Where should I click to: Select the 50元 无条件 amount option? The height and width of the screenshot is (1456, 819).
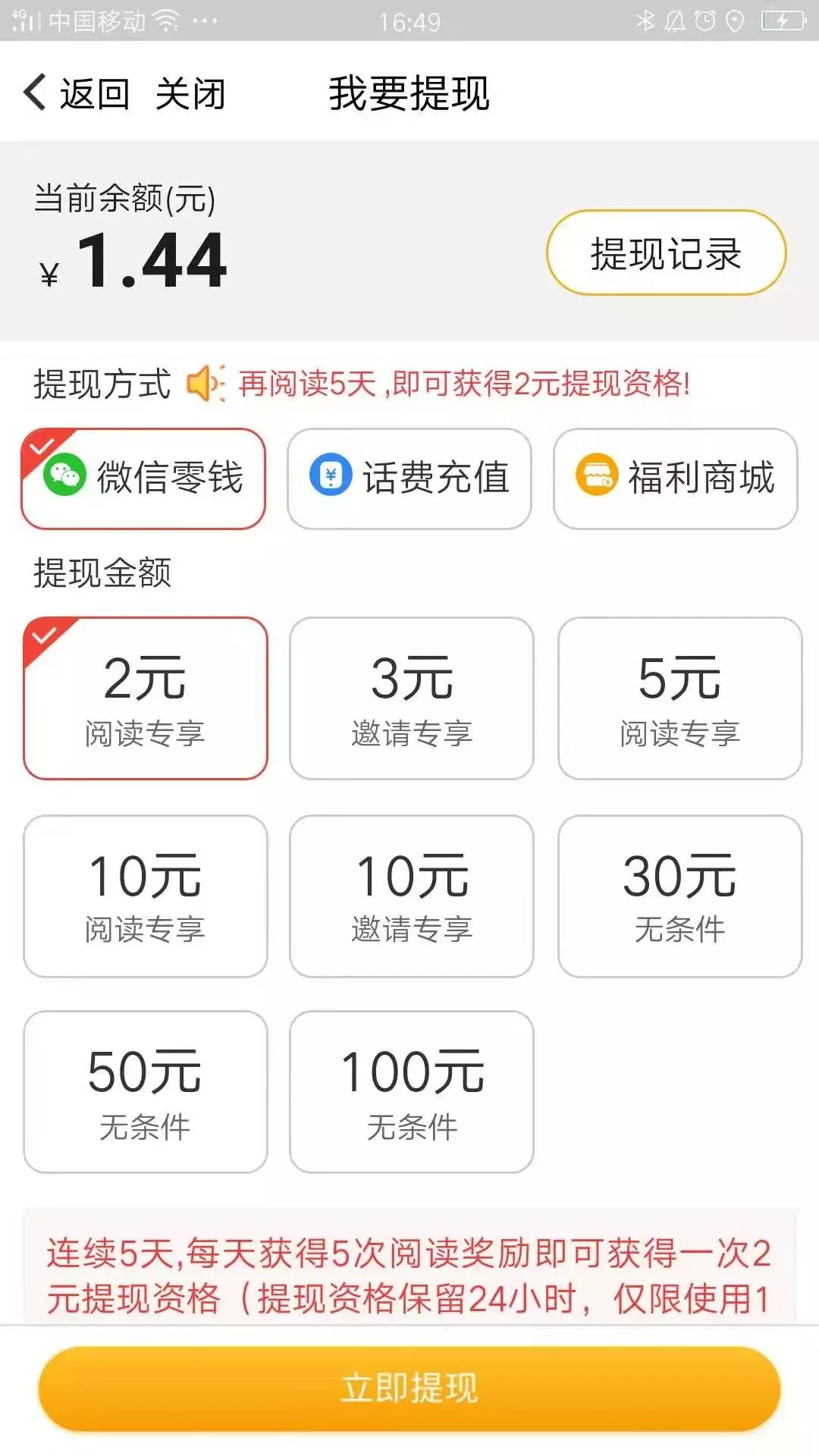pyautogui.click(x=144, y=1092)
